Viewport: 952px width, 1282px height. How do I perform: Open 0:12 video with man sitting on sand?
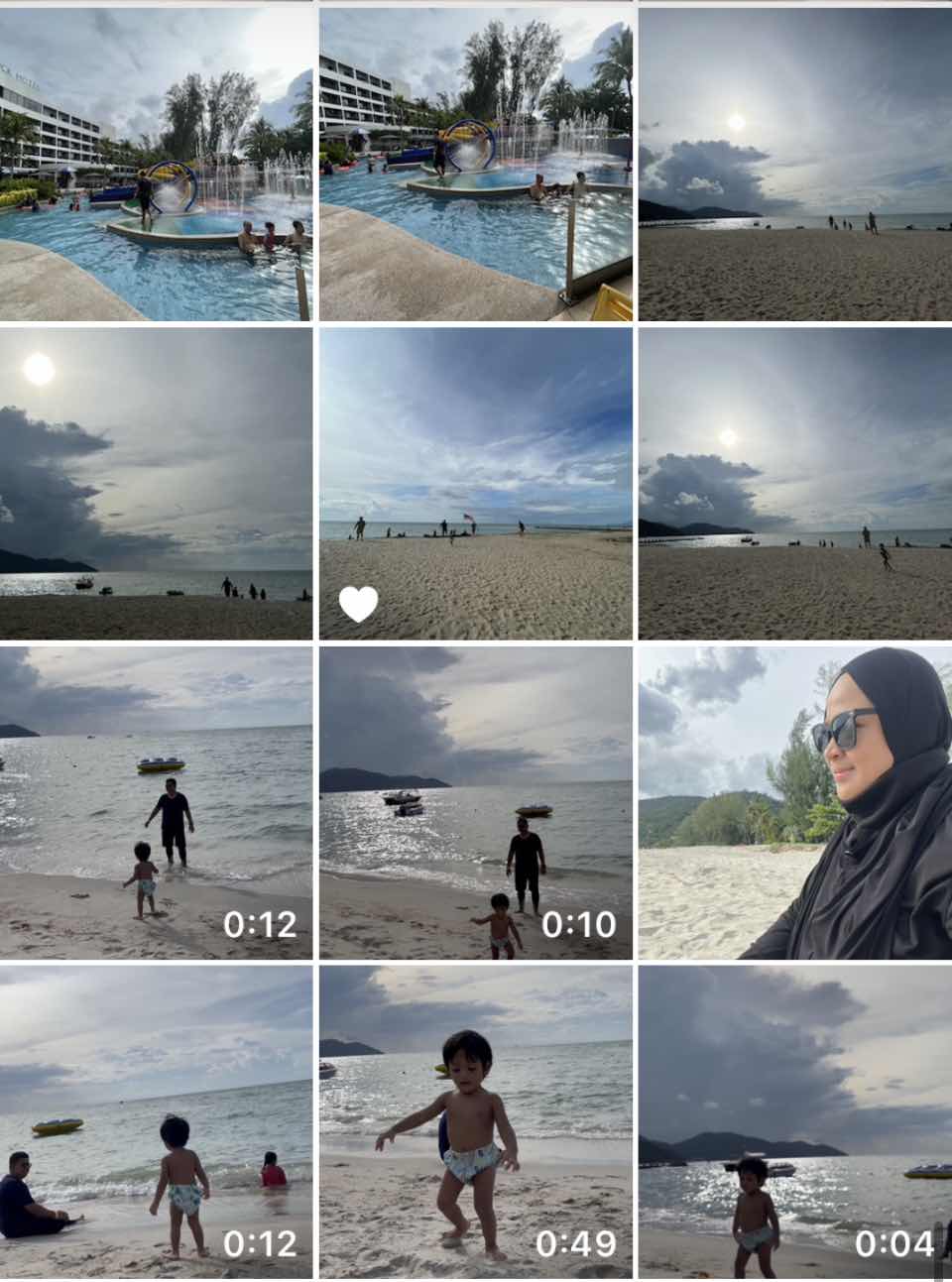(x=156, y=1122)
